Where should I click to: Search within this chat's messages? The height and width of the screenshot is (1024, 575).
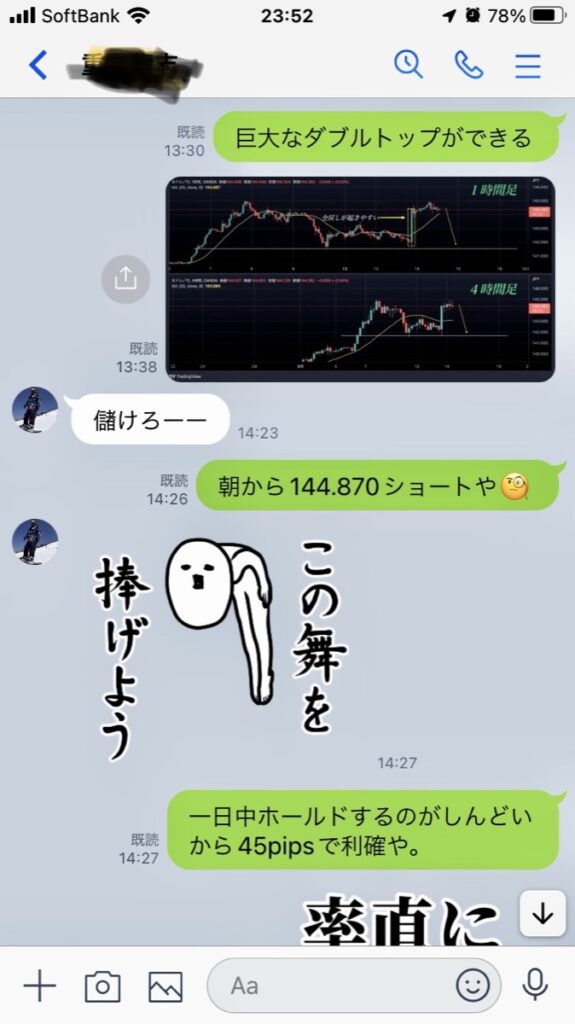[408, 65]
